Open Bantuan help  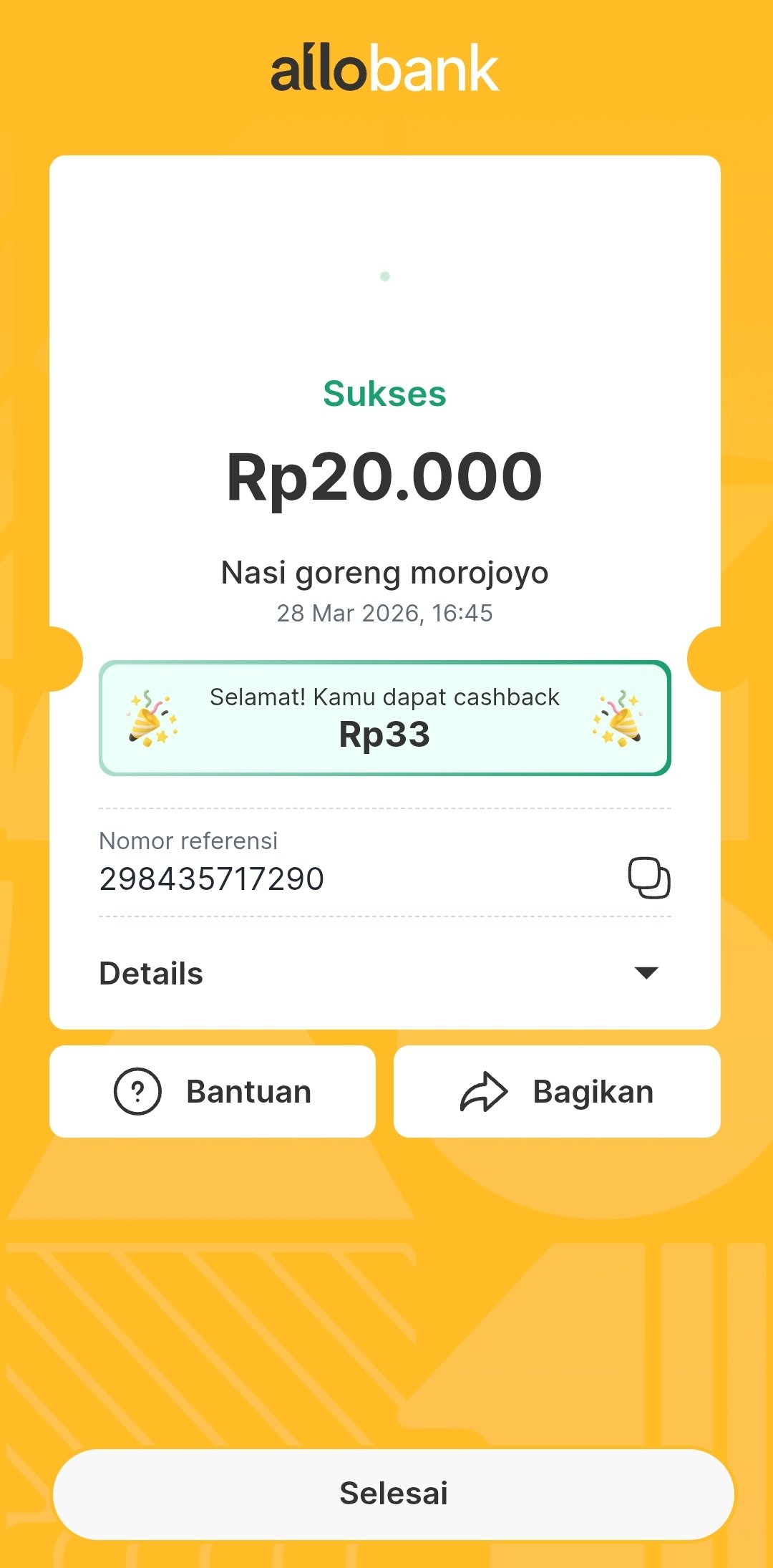(x=213, y=1091)
